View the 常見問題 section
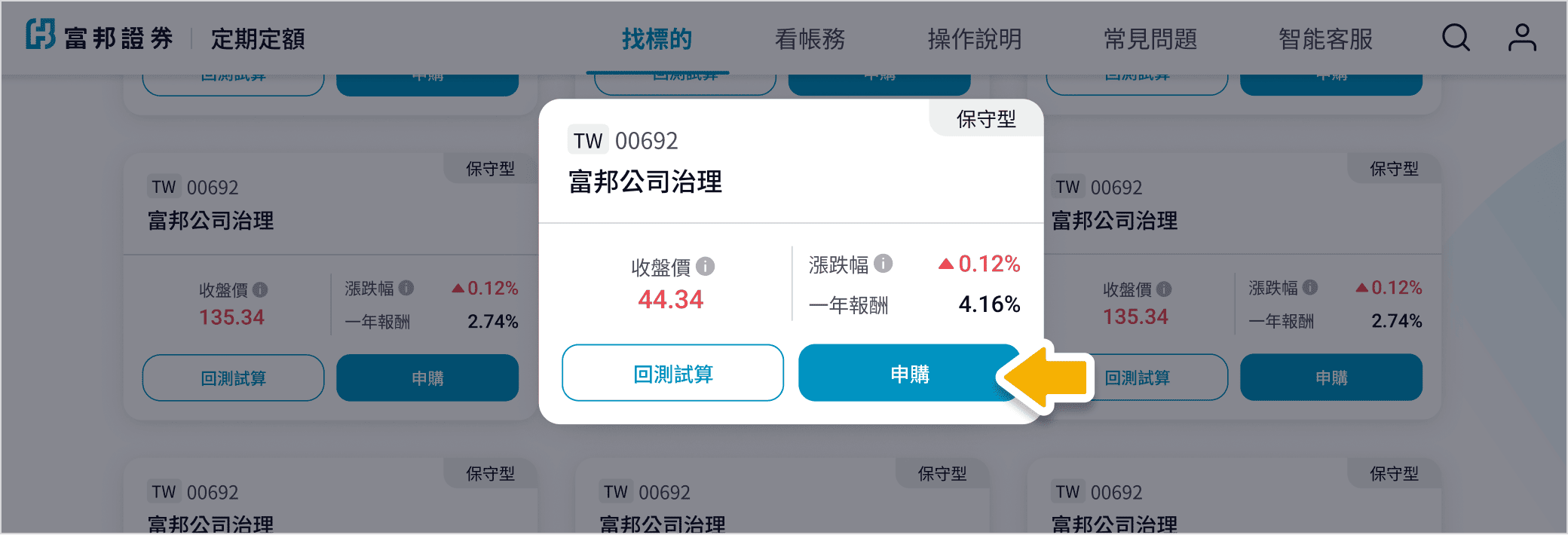The image size is (1568, 535). (x=1150, y=39)
